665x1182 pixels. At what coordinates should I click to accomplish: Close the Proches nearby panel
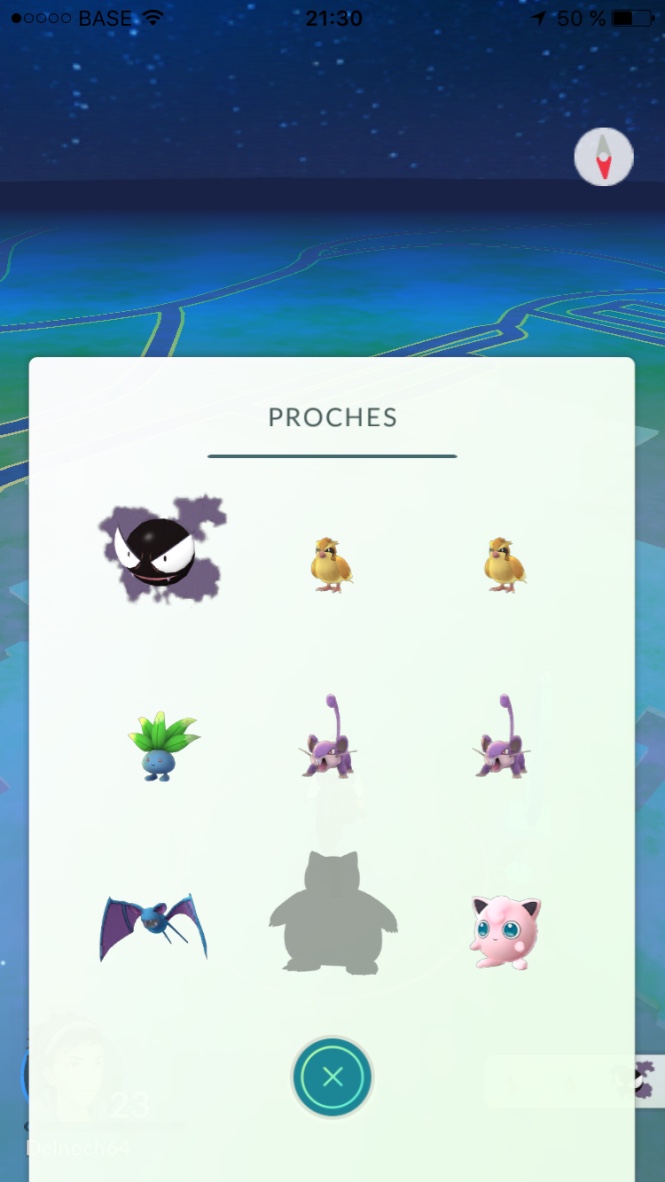[332, 1077]
